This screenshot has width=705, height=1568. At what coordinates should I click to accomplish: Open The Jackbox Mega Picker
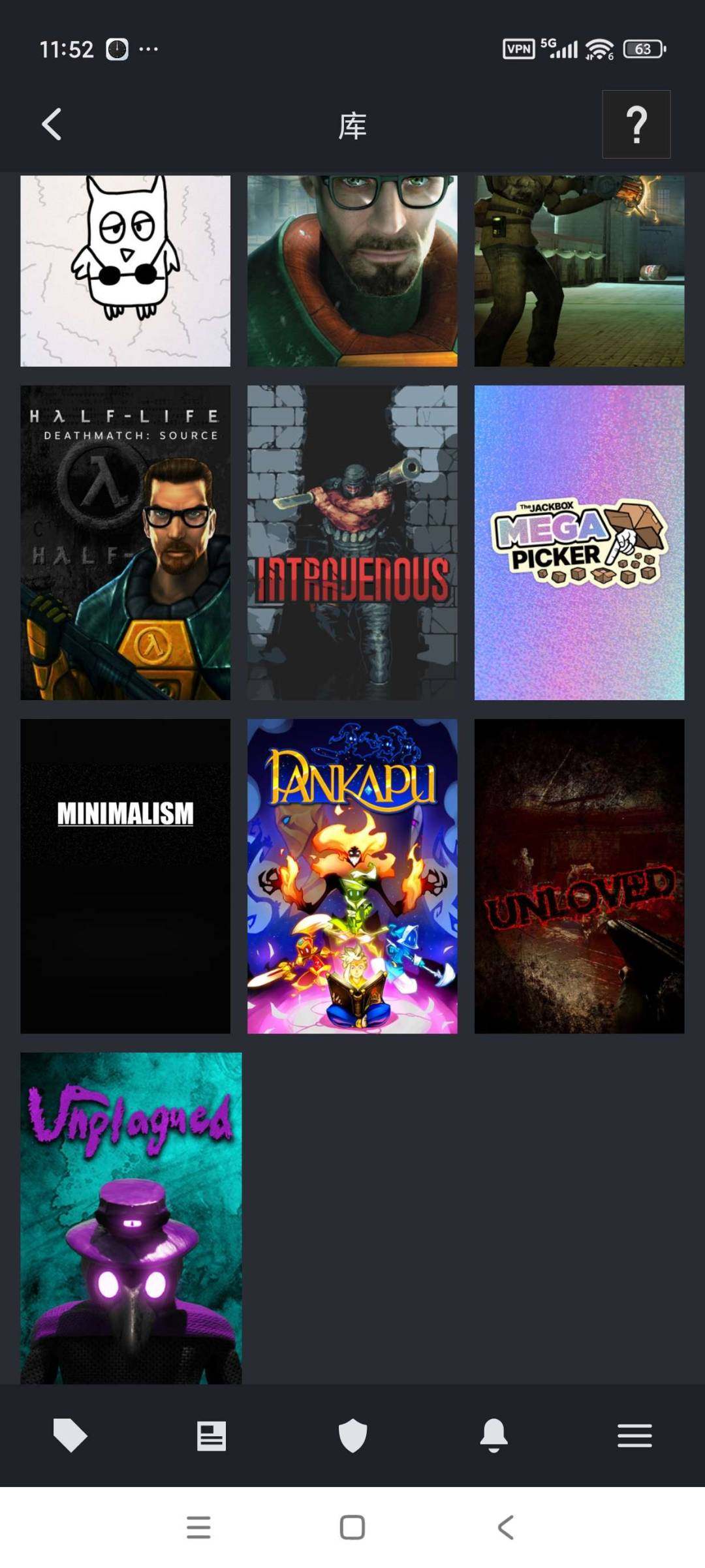point(579,542)
